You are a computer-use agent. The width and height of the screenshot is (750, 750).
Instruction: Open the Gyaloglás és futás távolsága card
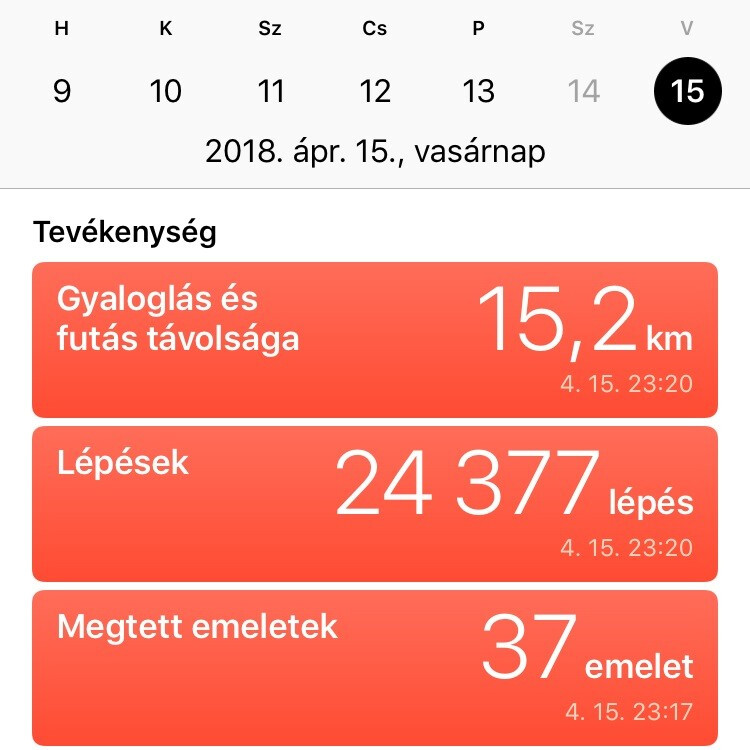(375, 339)
